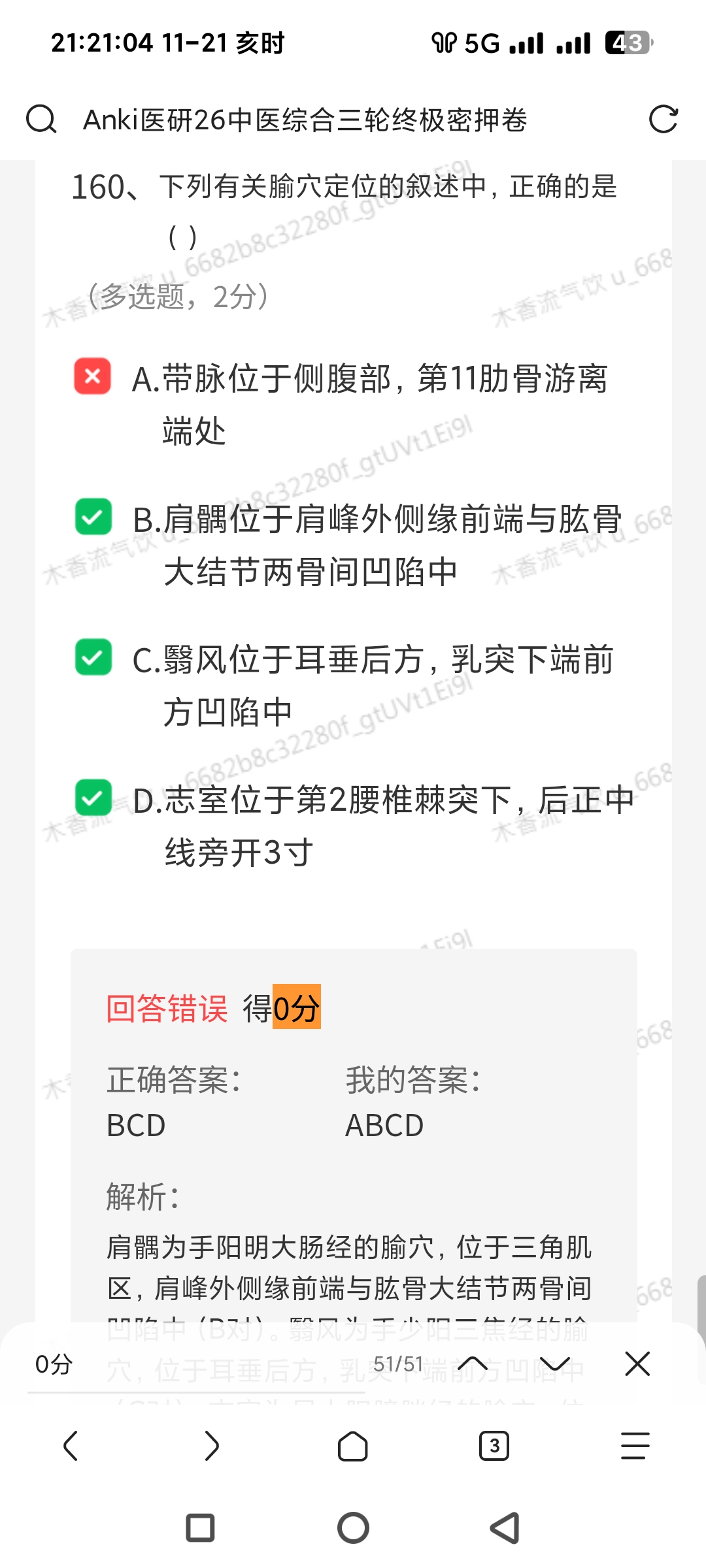
Task: Go forward in the browser toolbar
Action: pos(212,1445)
